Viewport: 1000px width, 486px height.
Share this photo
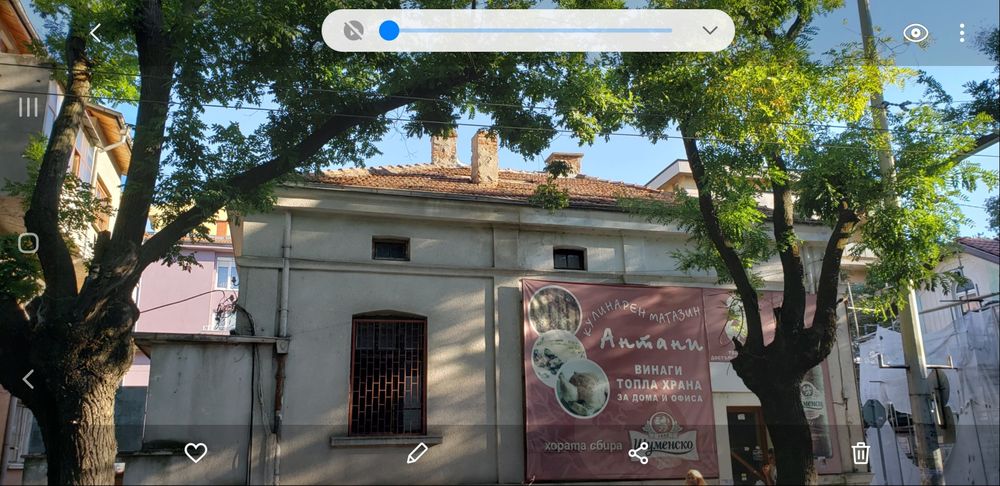coord(639,453)
